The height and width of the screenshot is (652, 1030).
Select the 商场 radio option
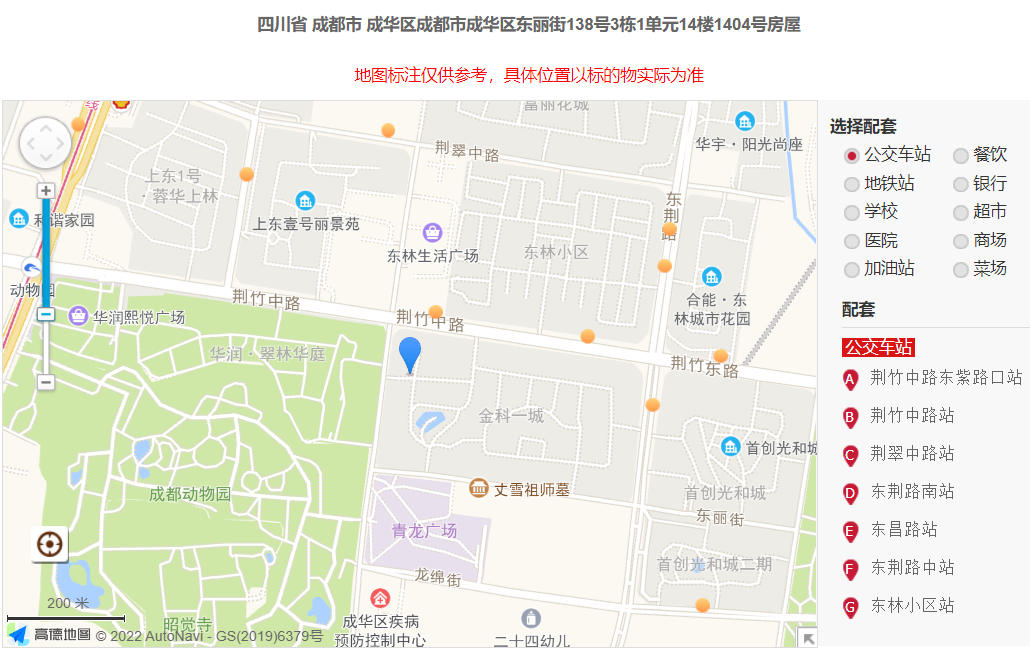coord(961,241)
